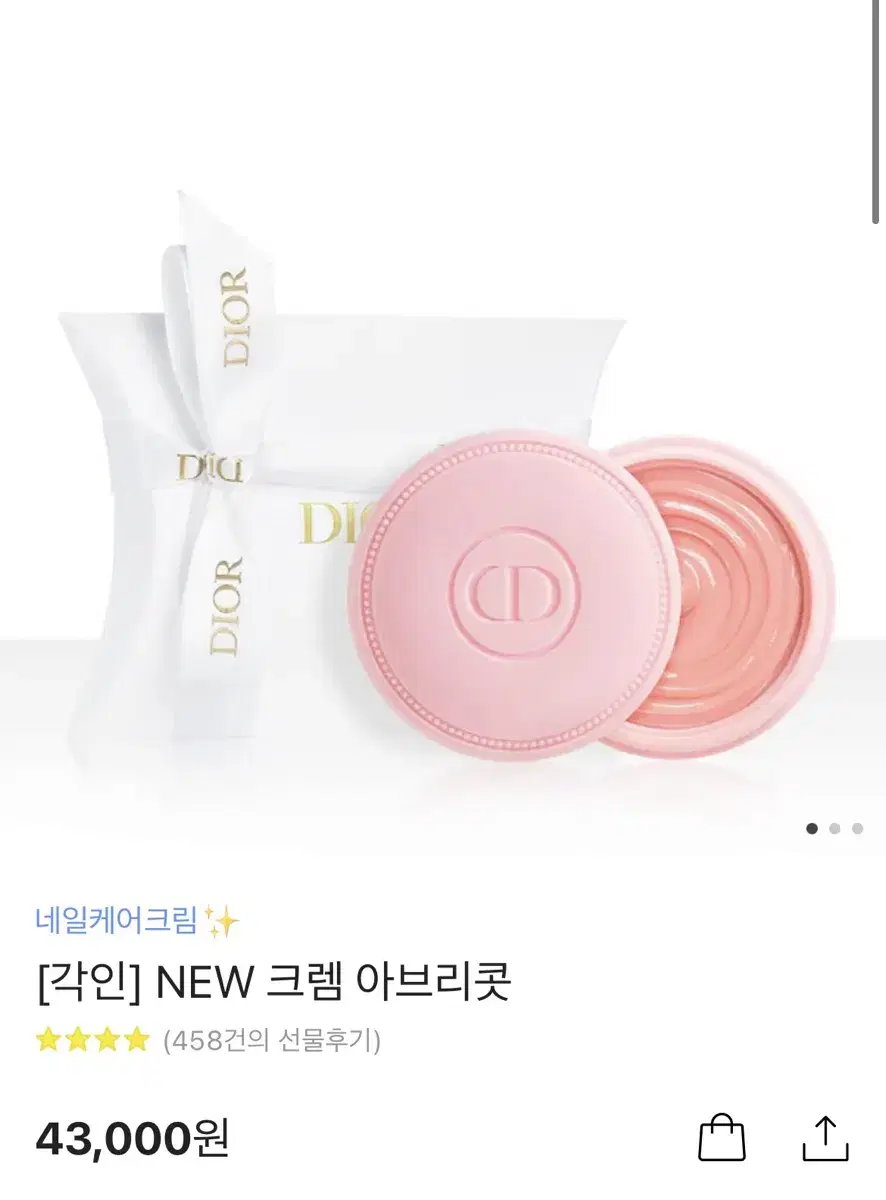Select the second carousel dot

[836, 827]
